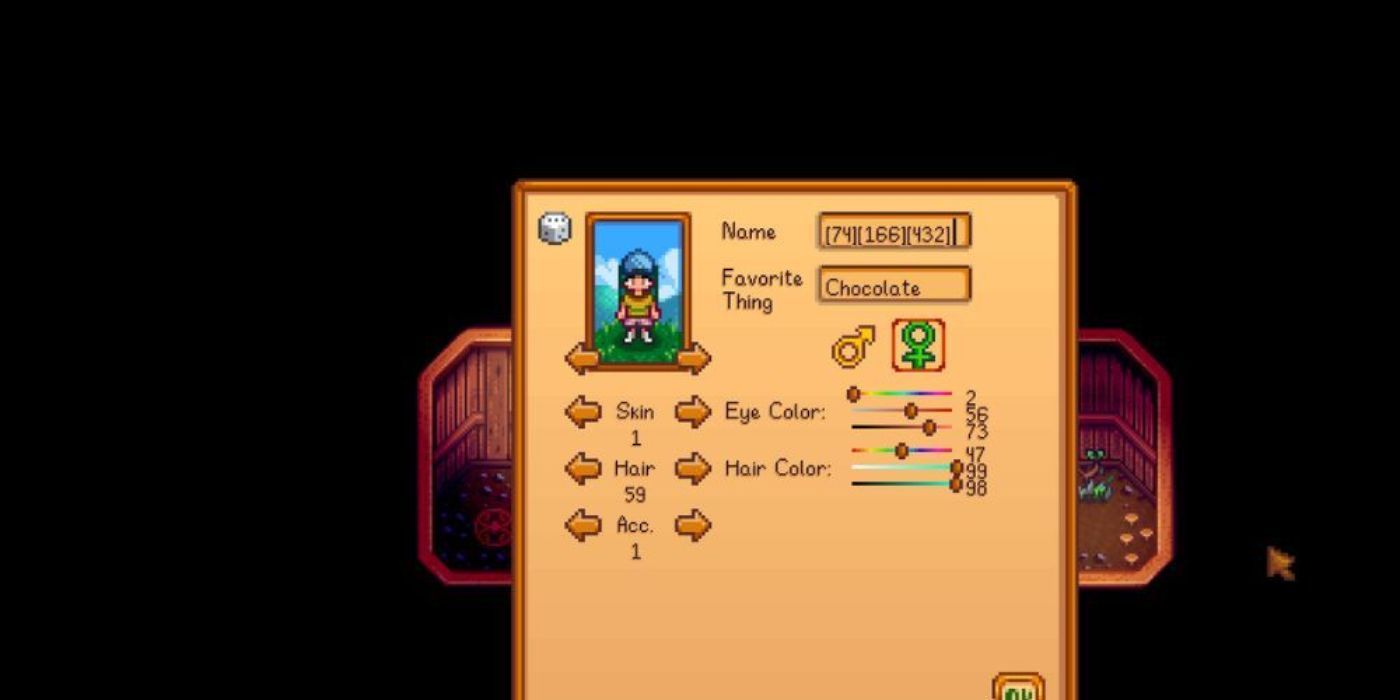
Task: Tap the Eye Color hue slider
Action: [901, 395]
